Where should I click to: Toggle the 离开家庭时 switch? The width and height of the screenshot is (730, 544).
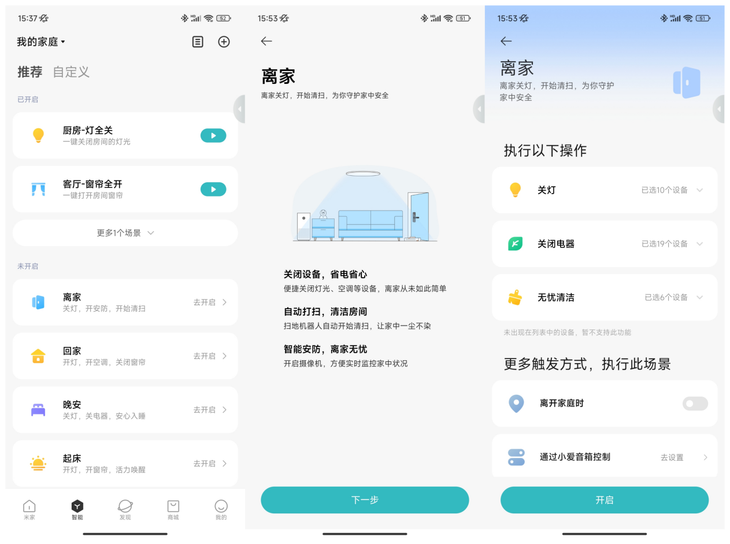click(x=695, y=404)
